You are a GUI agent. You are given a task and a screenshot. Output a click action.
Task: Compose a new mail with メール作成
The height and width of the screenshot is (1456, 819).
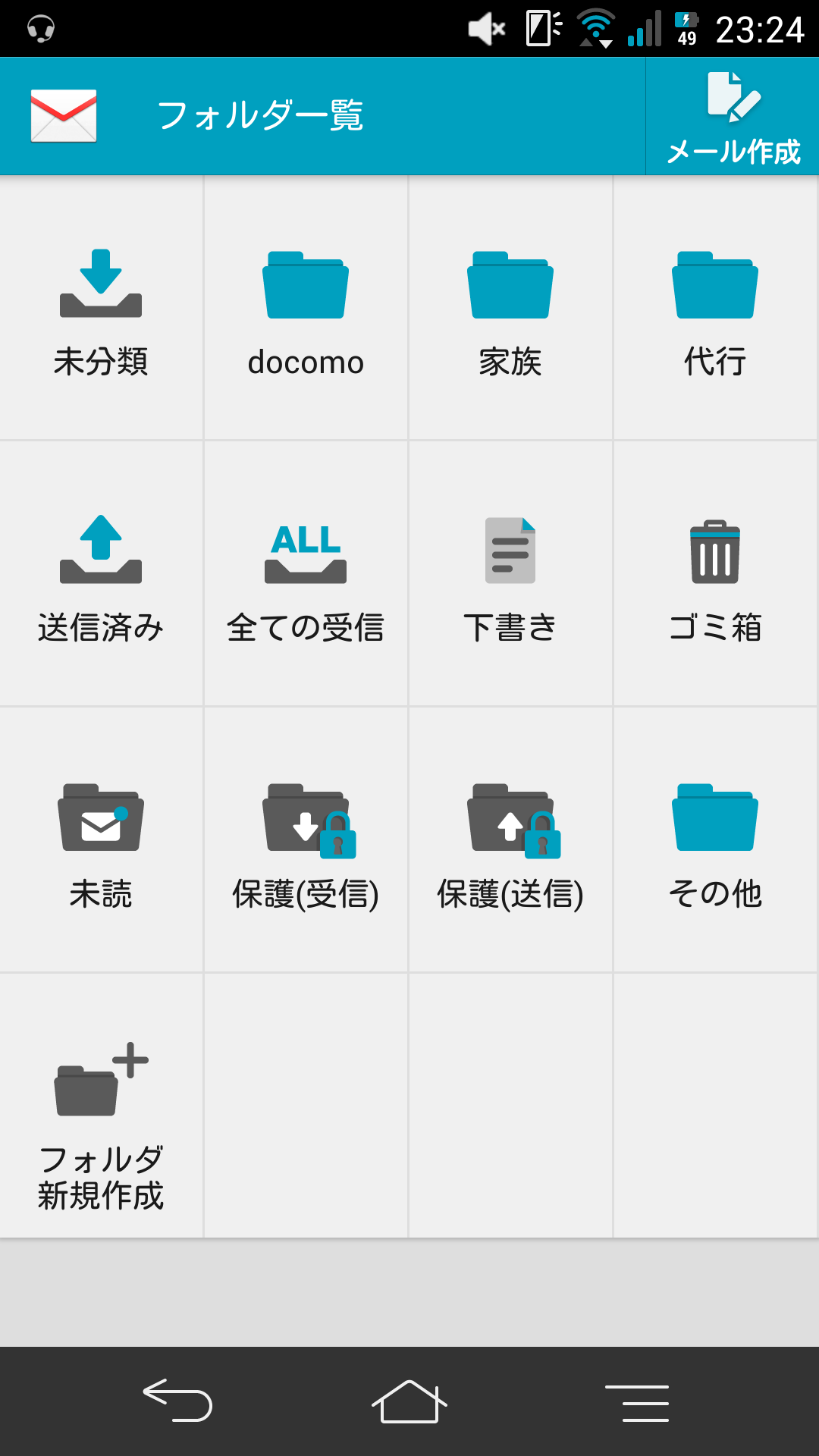tap(733, 117)
